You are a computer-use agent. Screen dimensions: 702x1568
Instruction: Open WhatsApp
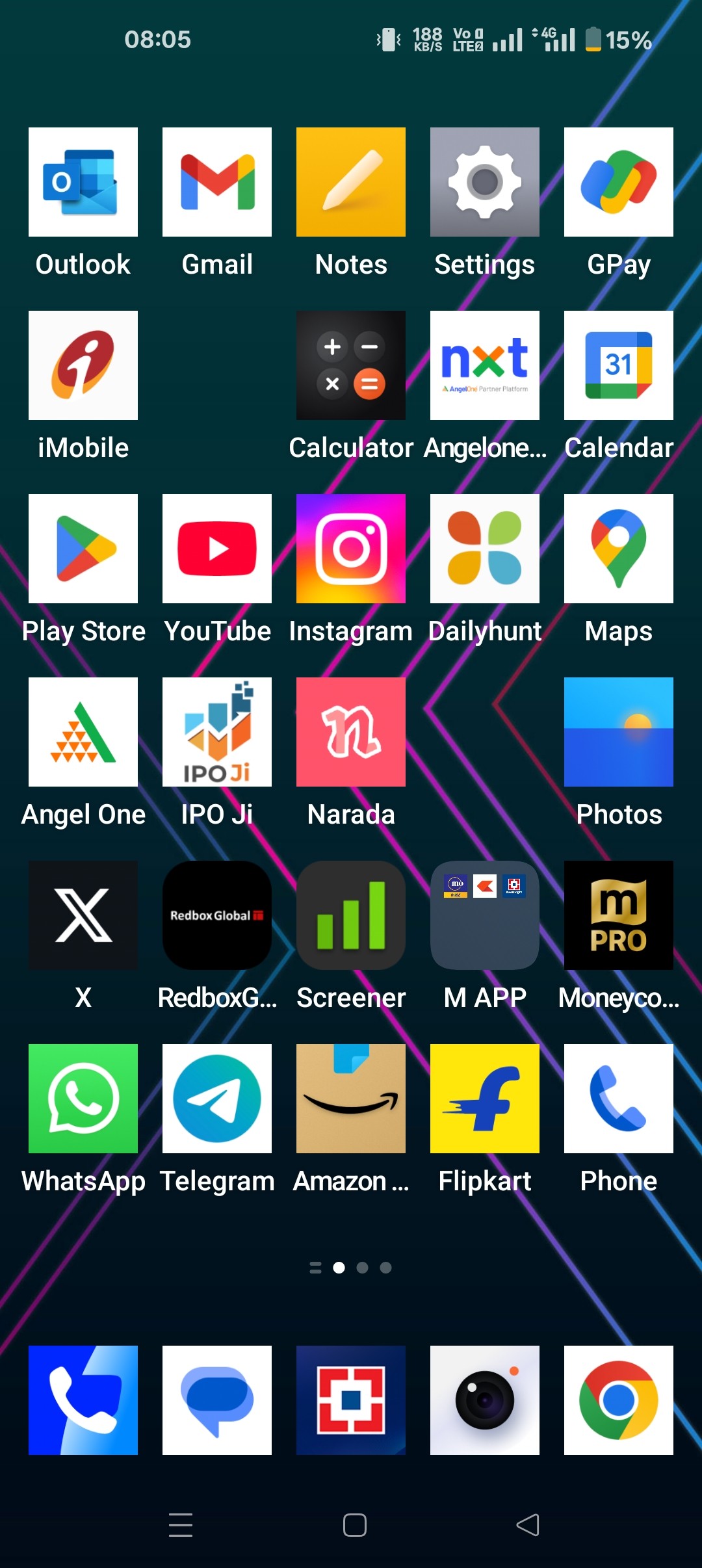(x=83, y=1099)
